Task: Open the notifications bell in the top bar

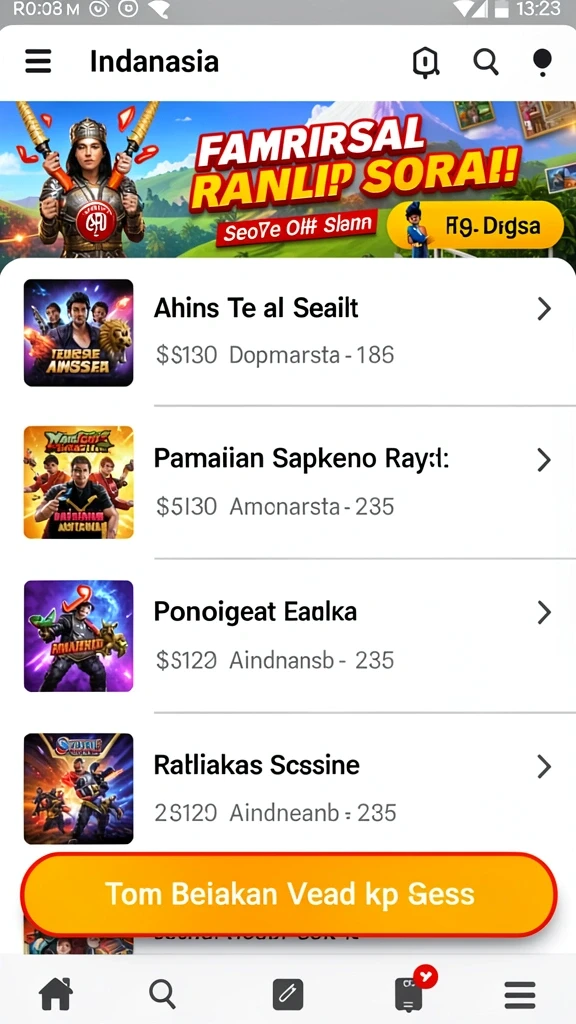Action: pos(426,63)
